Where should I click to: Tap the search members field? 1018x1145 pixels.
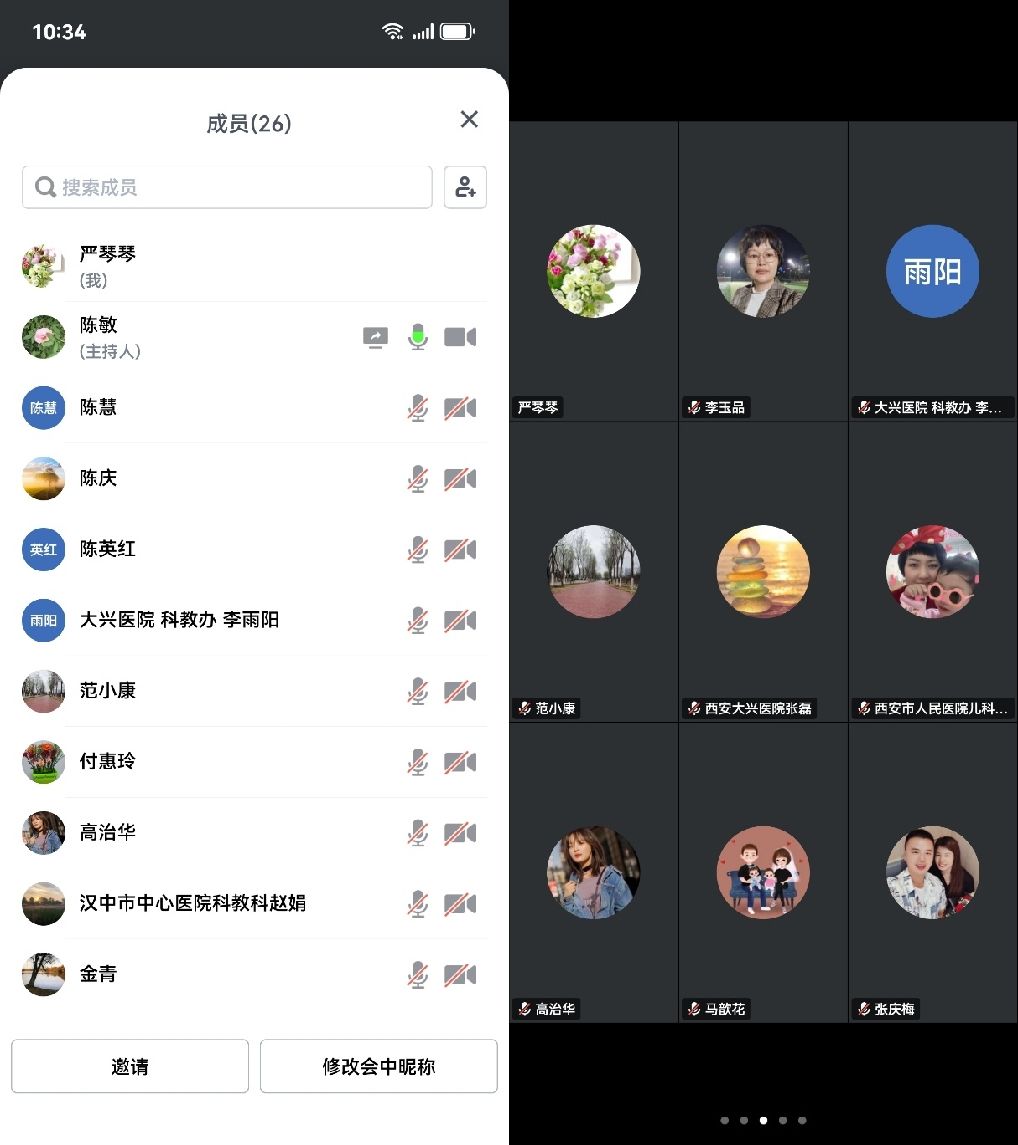tap(227, 187)
